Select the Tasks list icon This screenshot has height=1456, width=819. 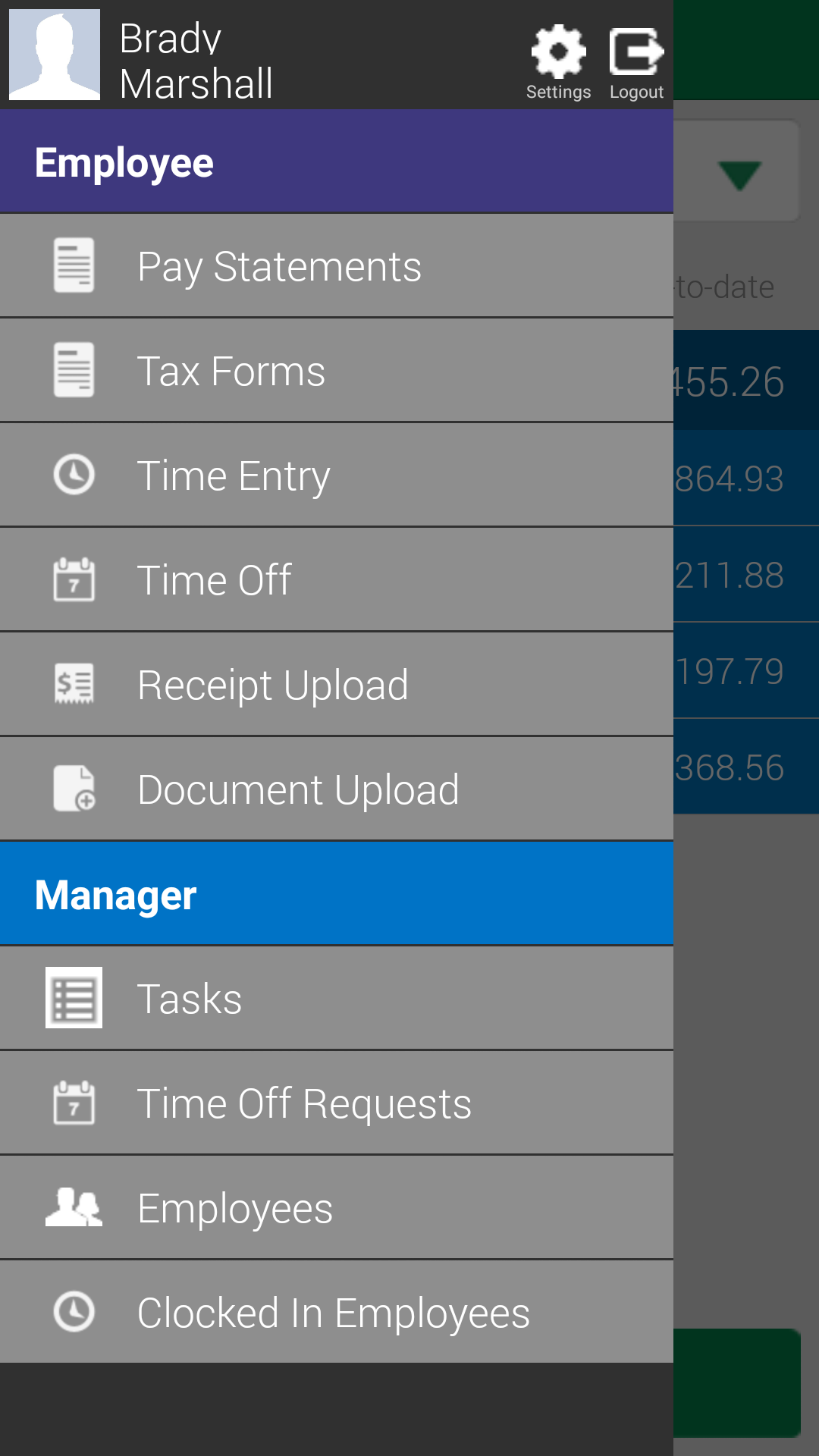74,997
